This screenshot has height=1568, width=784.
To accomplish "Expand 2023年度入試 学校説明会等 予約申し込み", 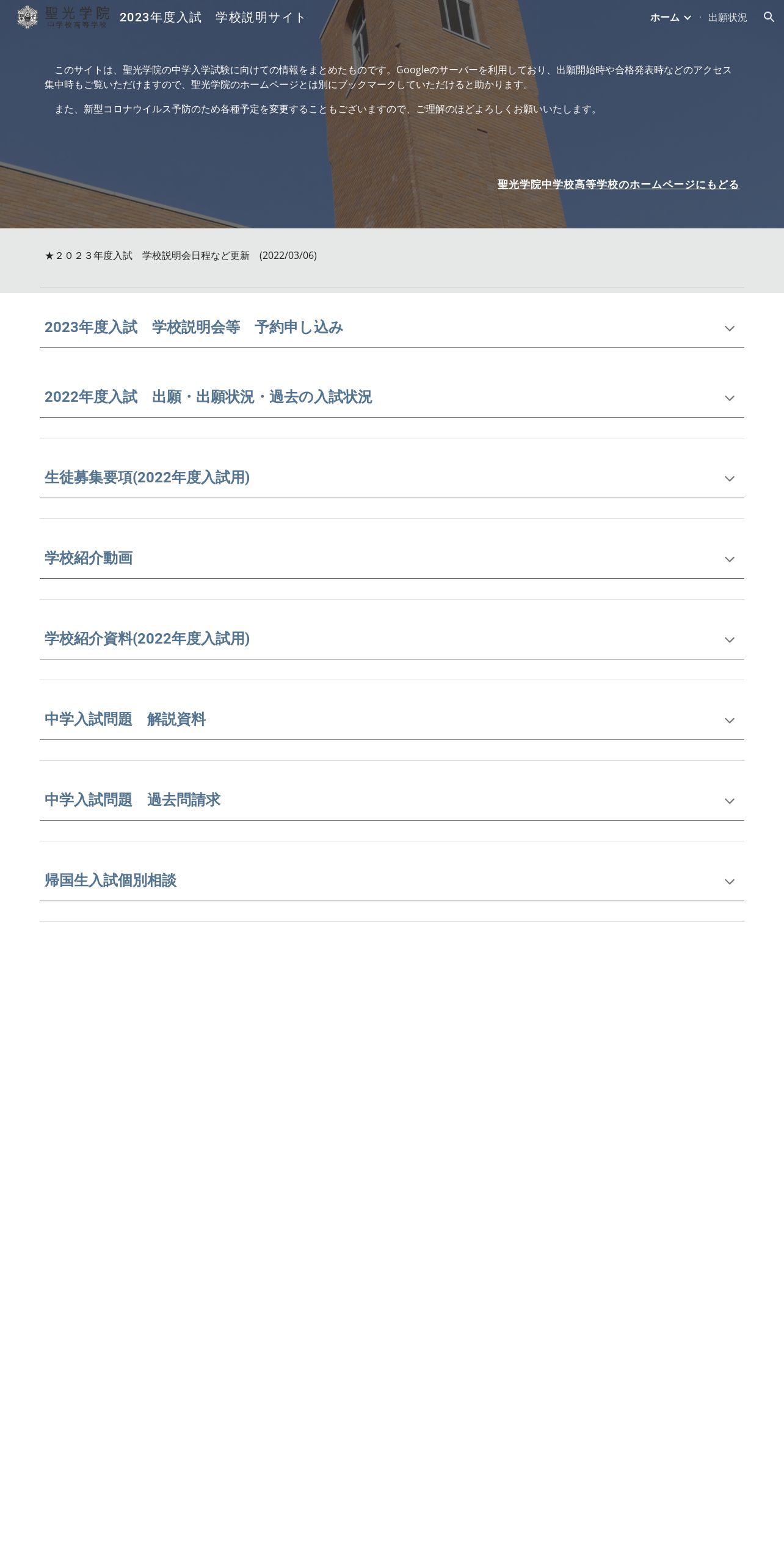I will (x=392, y=328).
